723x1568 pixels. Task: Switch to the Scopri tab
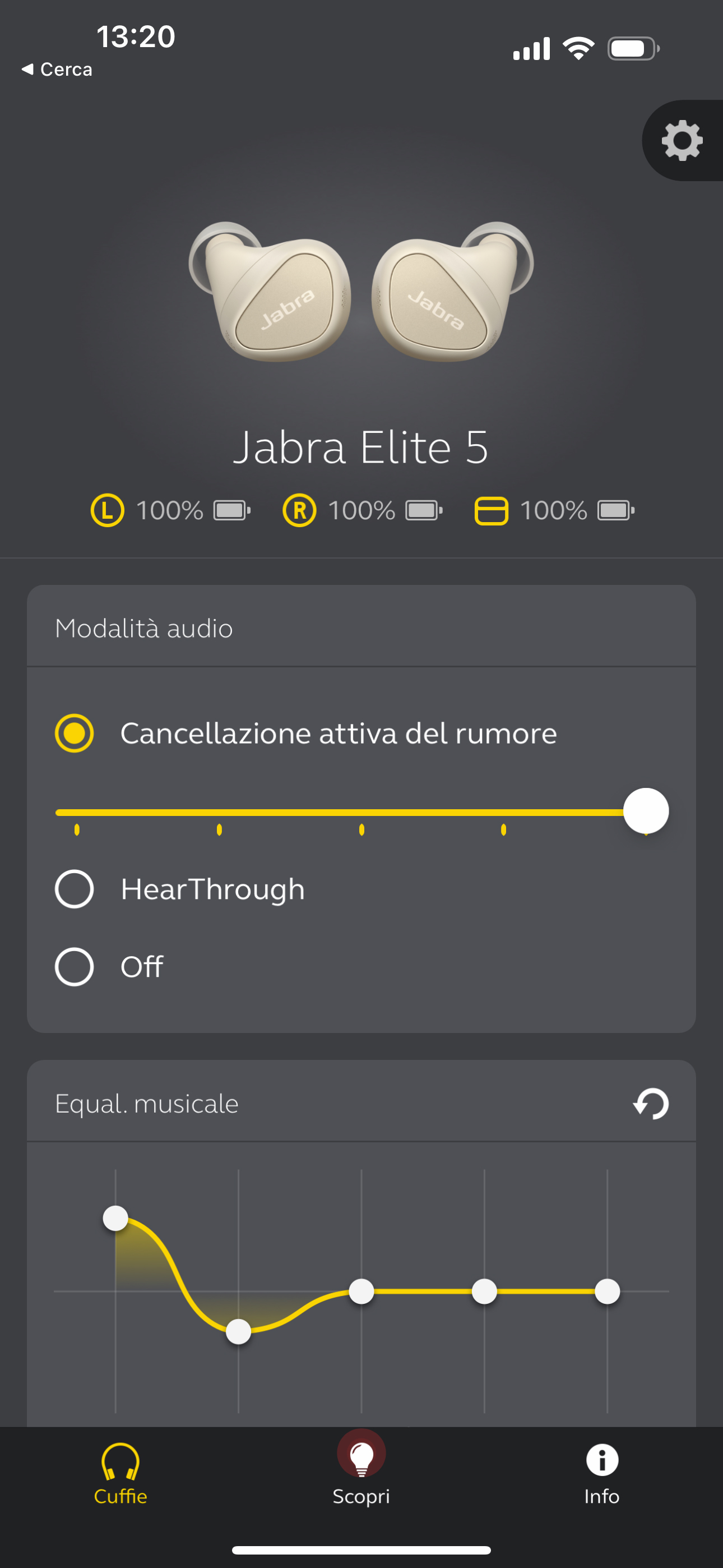pos(361,1468)
